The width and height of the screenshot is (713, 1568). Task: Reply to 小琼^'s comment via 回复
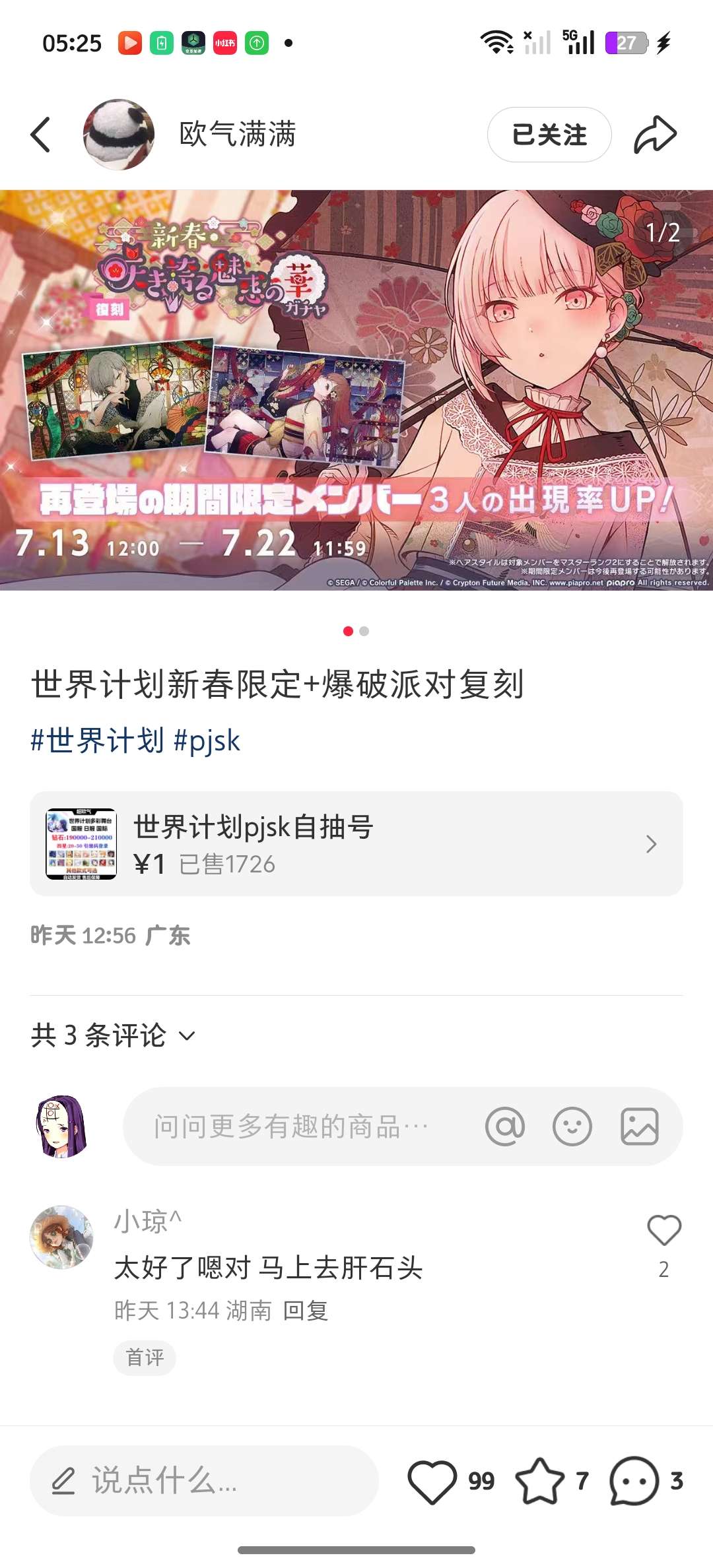point(306,1311)
